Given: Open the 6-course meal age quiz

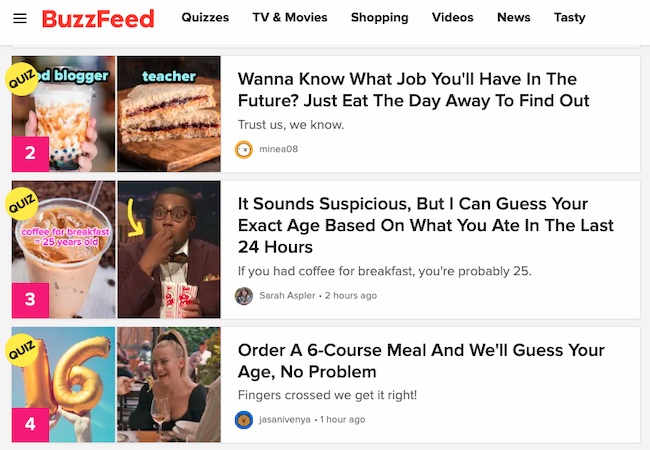Looking at the screenshot, I should tap(421, 362).
